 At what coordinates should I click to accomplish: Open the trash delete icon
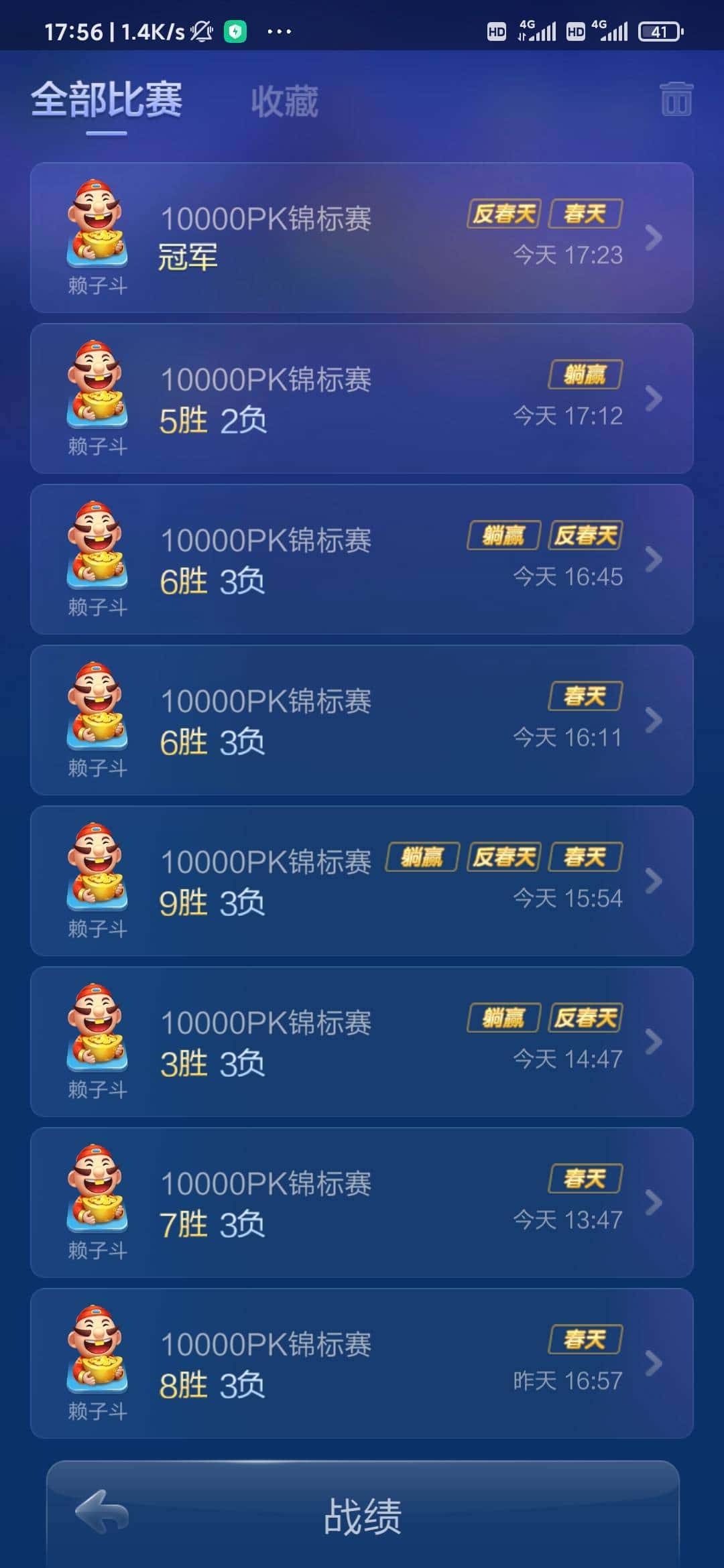[x=677, y=99]
